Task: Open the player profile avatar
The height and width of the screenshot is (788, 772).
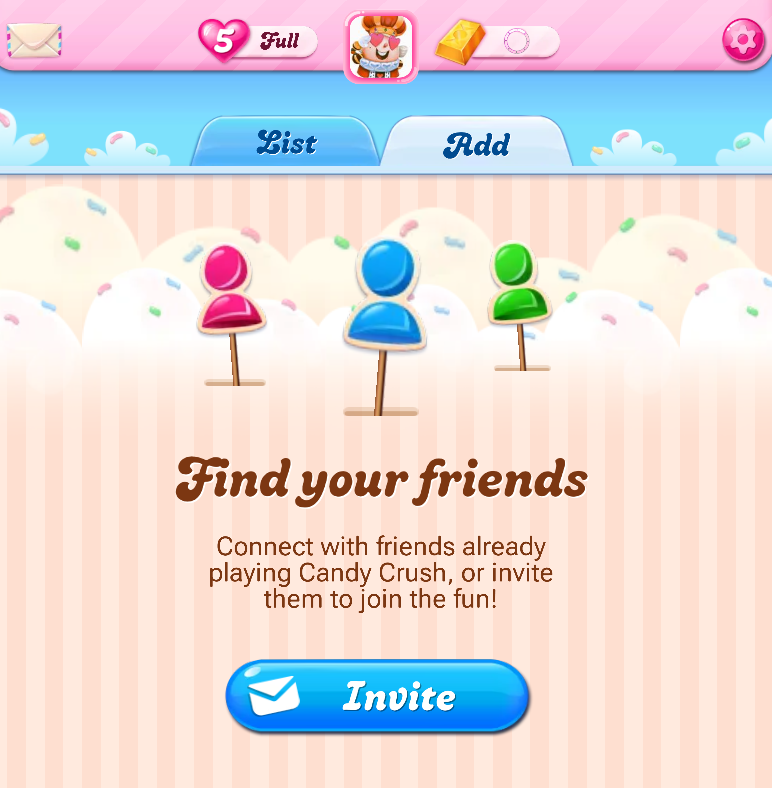Action: (x=381, y=46)
